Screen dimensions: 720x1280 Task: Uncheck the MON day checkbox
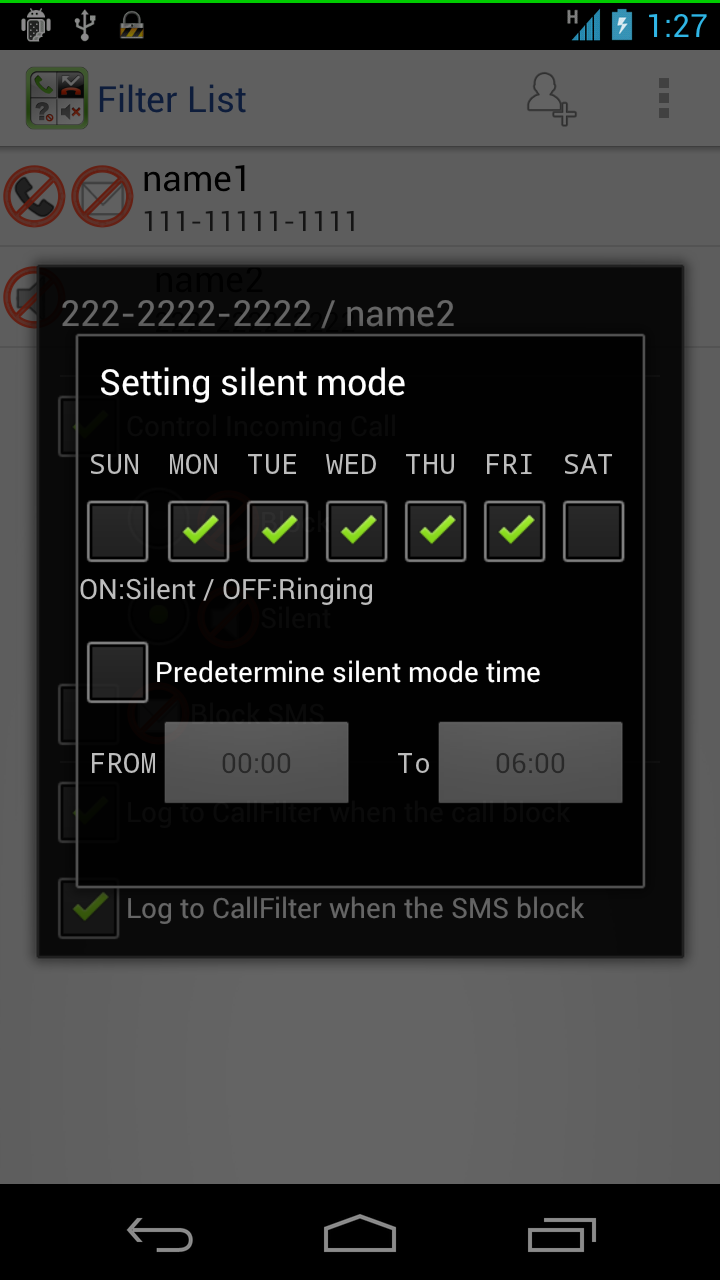(197, 531)
